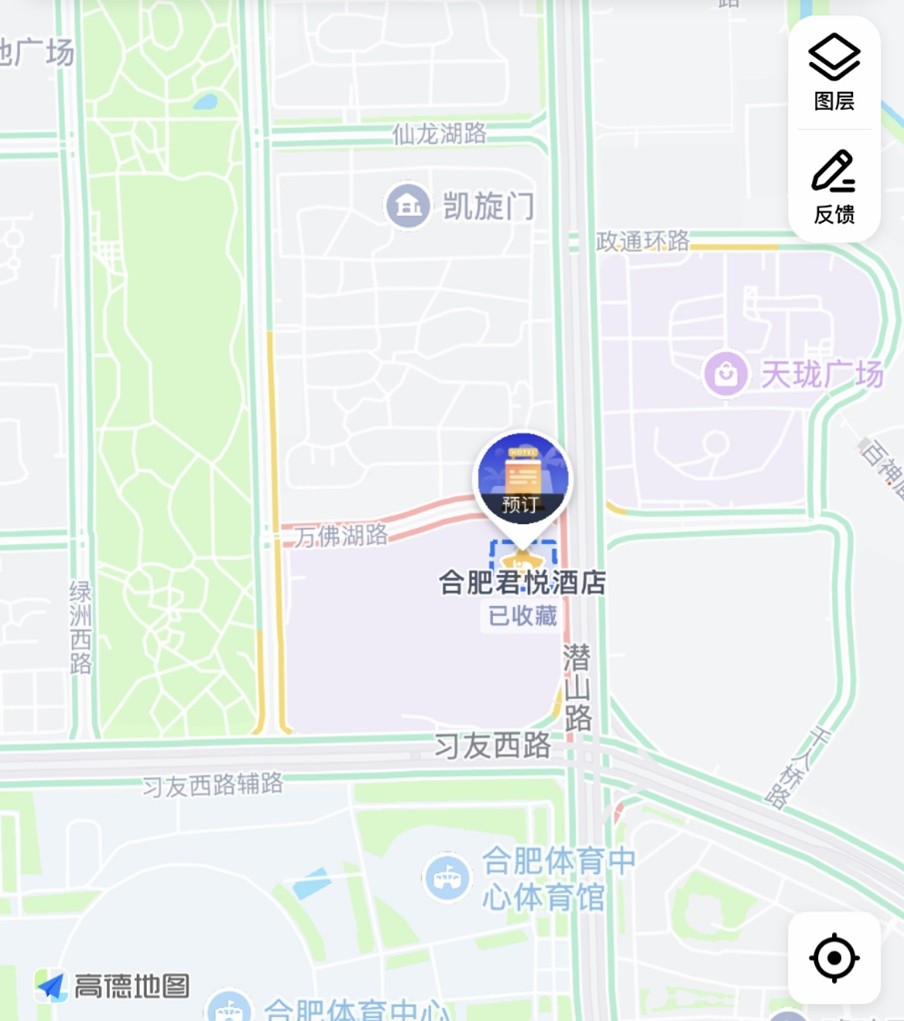Recenter map on my current location
This screenshot has width=904, height=1021.
(x=834, y=958)
